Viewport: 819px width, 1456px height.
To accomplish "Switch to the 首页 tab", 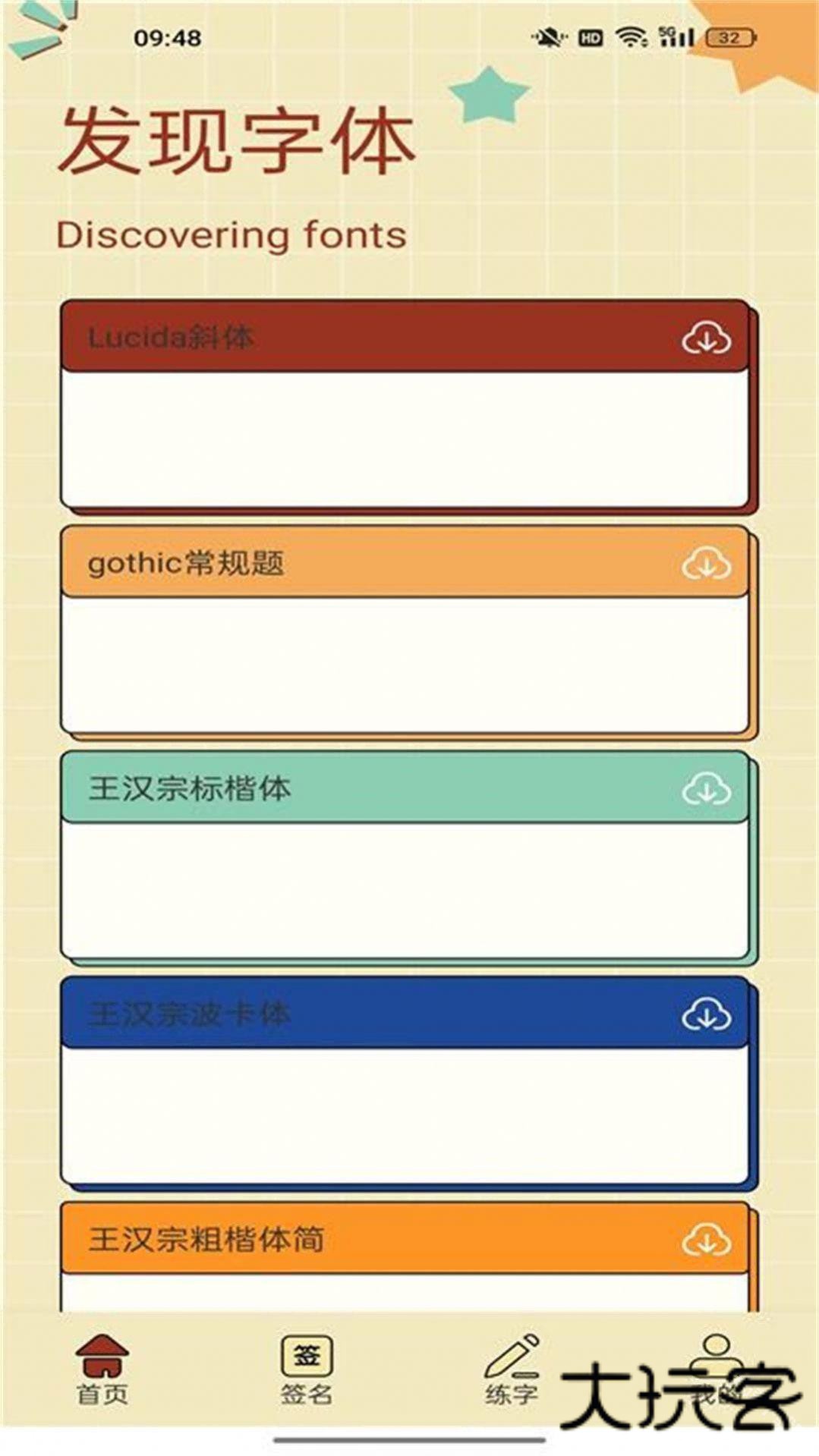I will [102, 1370].
